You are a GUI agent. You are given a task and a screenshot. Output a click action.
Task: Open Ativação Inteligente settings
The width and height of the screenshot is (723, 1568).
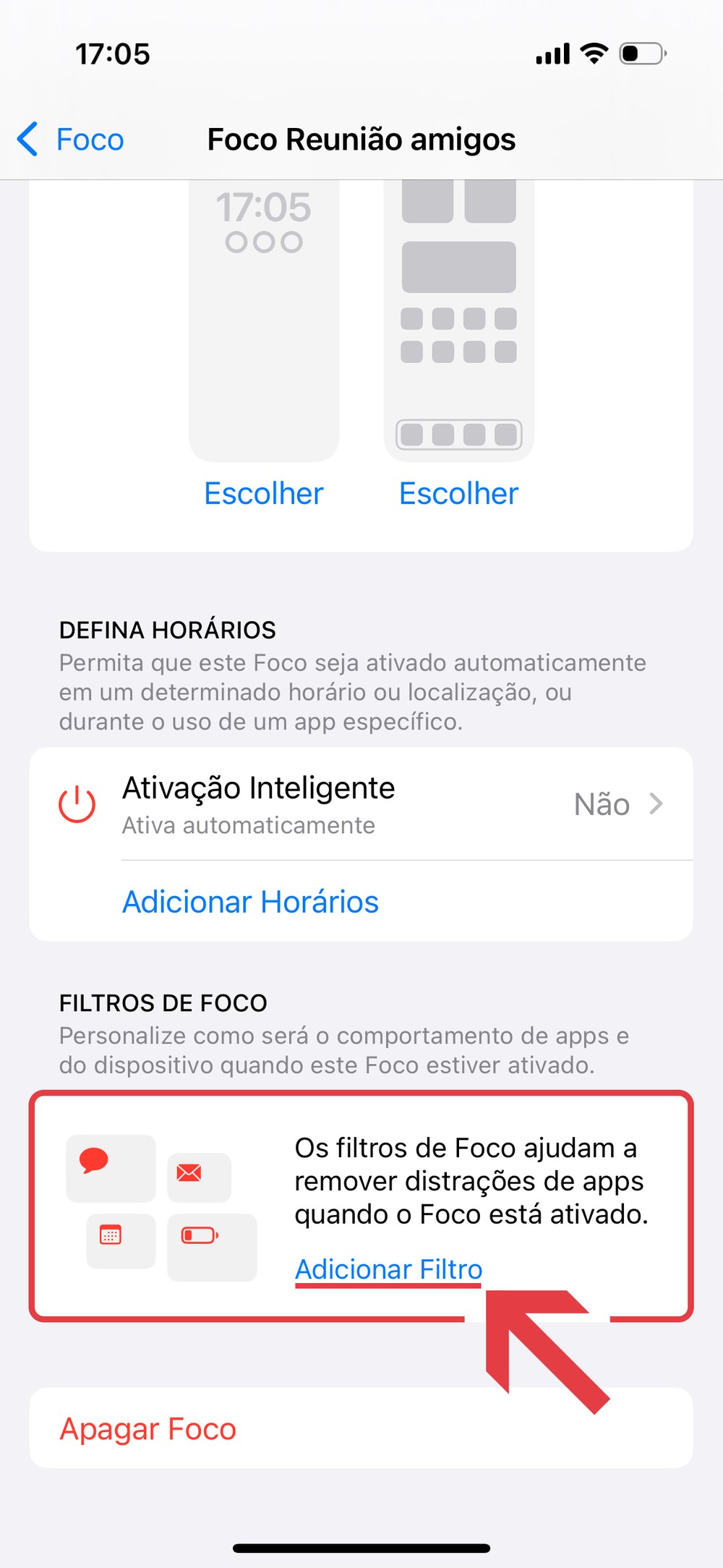[x=361, y=804]
